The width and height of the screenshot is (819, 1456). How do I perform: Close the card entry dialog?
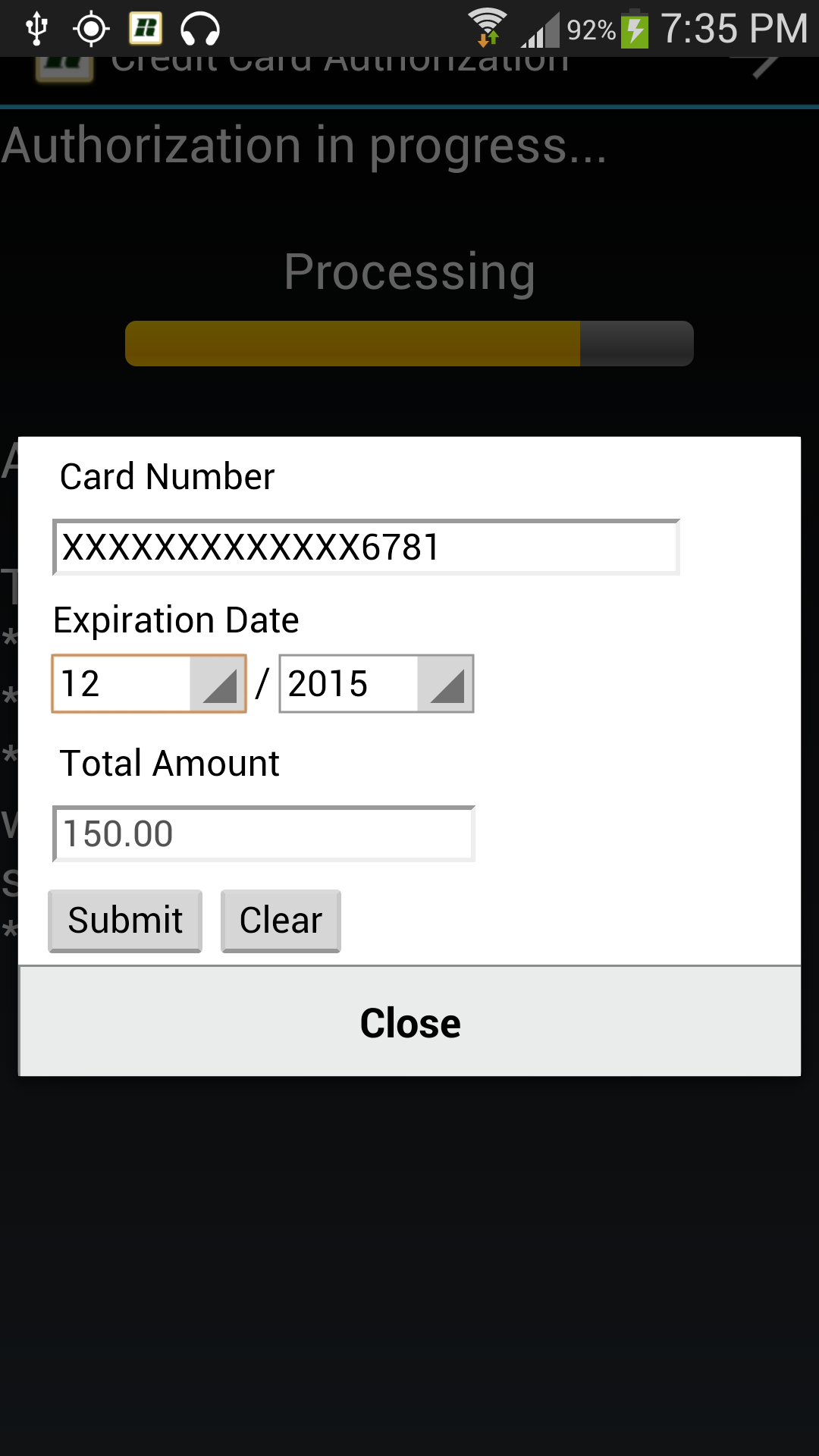click(409, 1022)
